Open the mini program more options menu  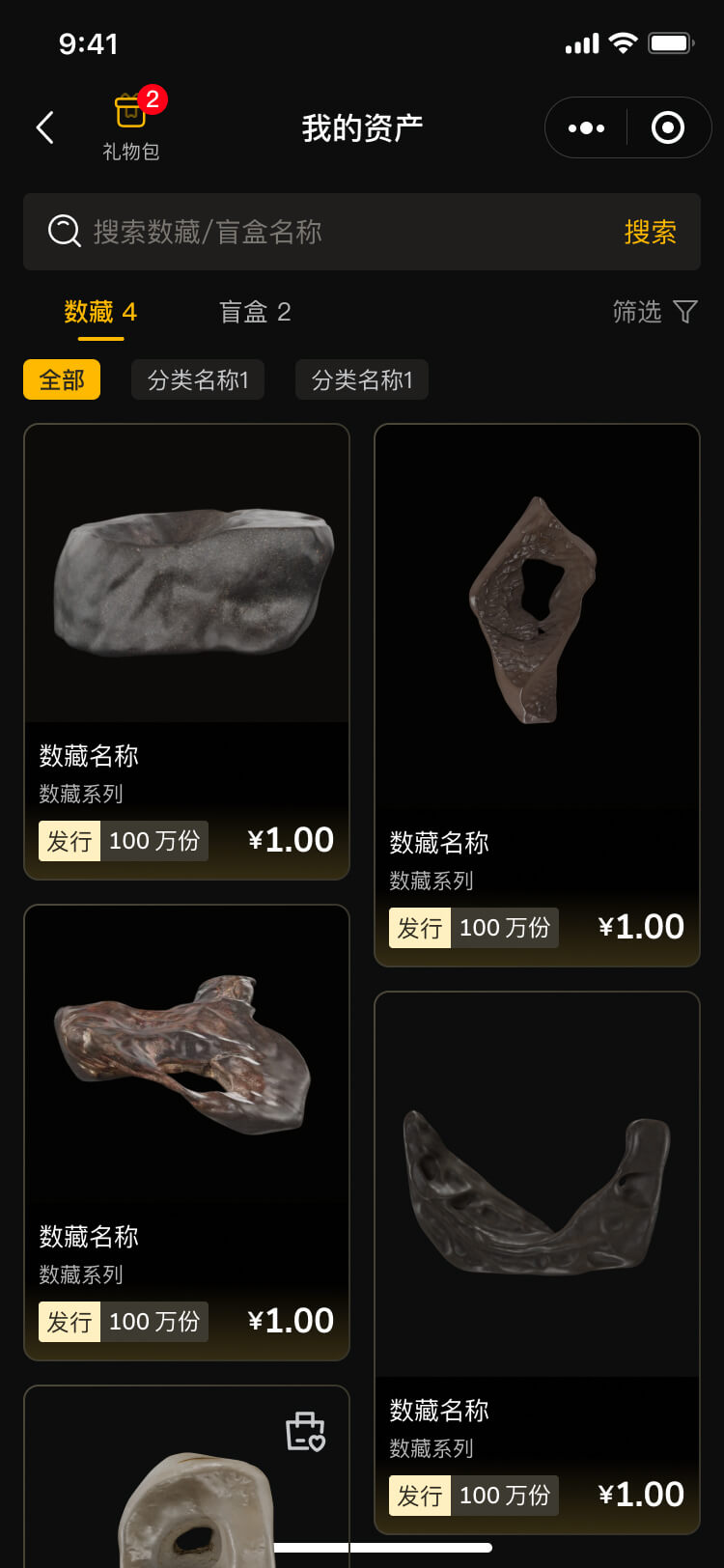pyautogui.click(x=586, y=127)
